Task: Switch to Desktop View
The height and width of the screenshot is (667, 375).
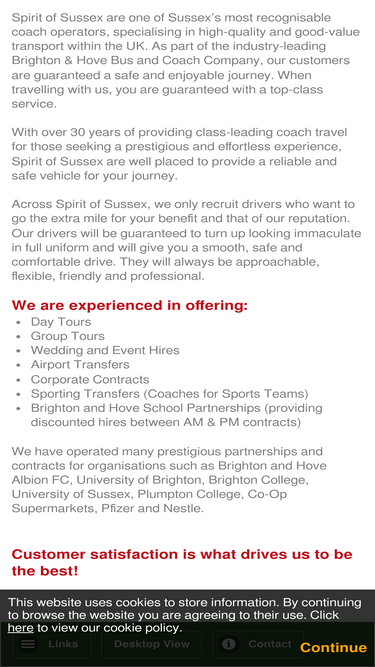Action: click(x=151, y=644)
